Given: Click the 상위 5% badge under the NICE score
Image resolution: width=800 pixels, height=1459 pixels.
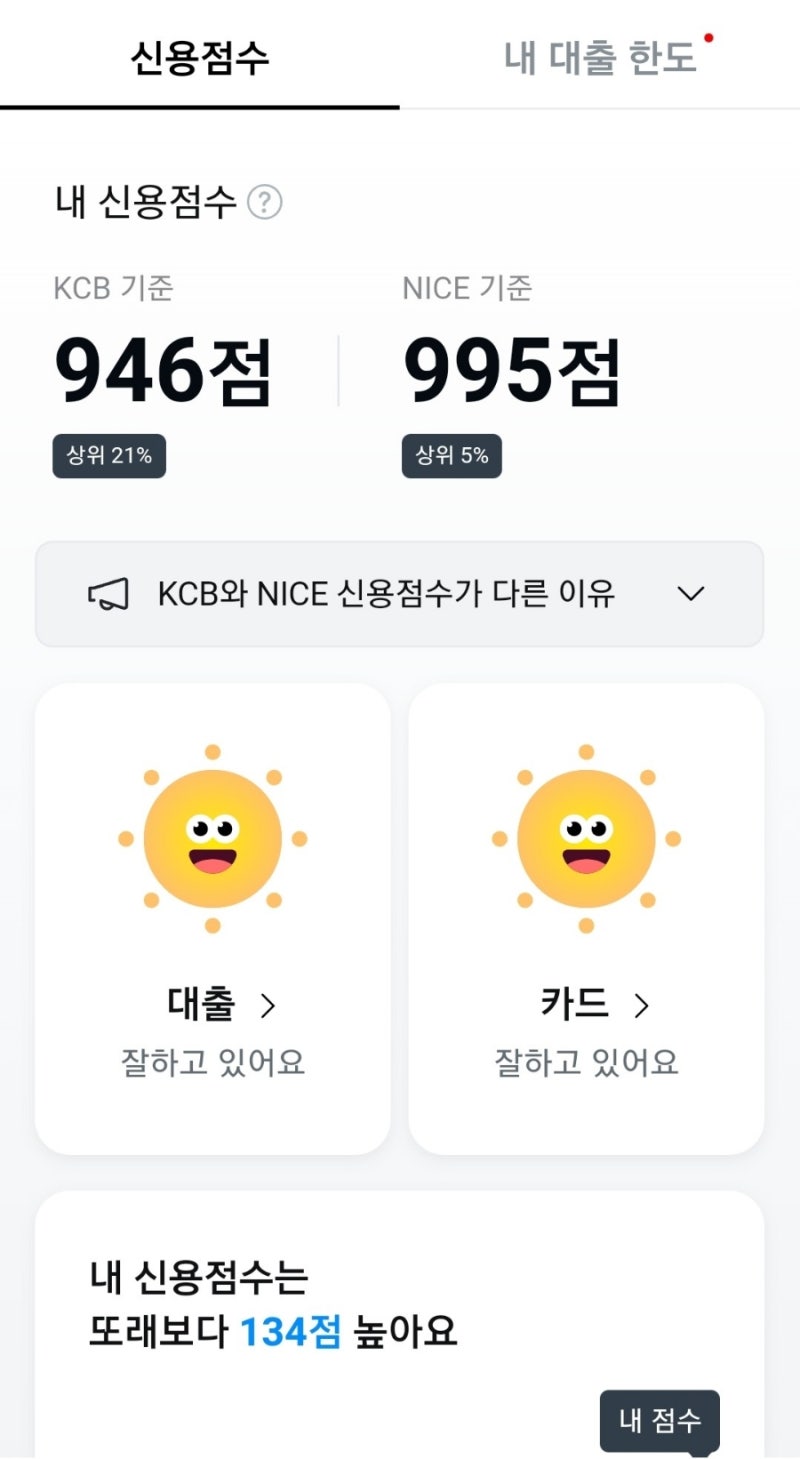Looking at the screenshot, I should [x=450, y=456].
